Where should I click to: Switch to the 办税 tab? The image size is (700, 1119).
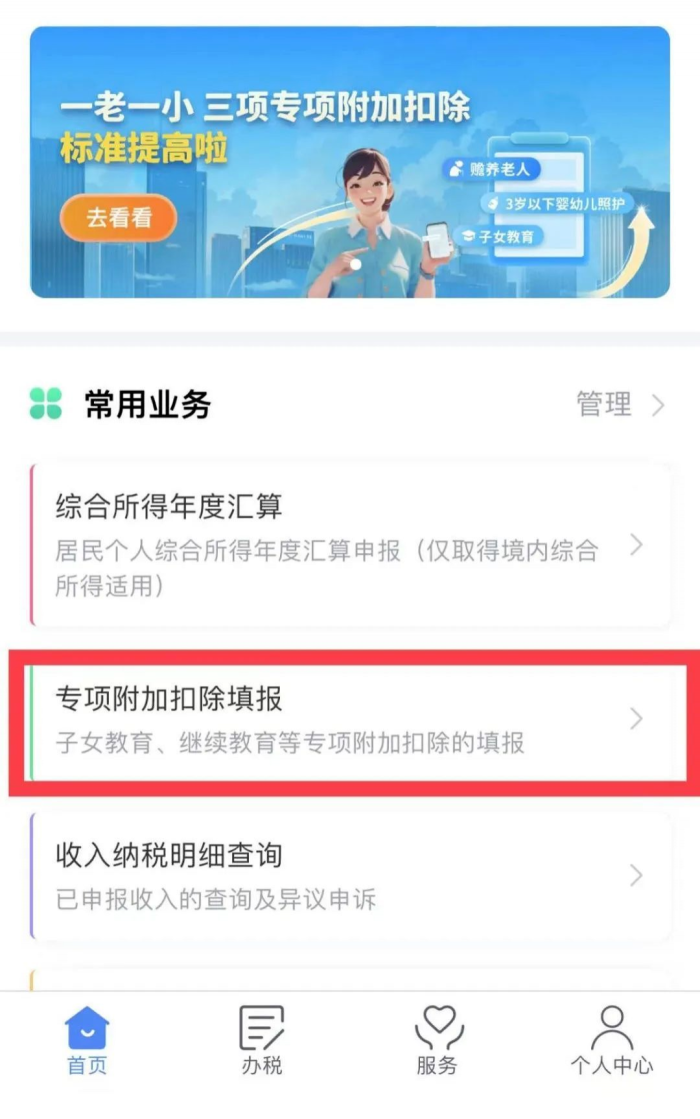point(262,1040)
